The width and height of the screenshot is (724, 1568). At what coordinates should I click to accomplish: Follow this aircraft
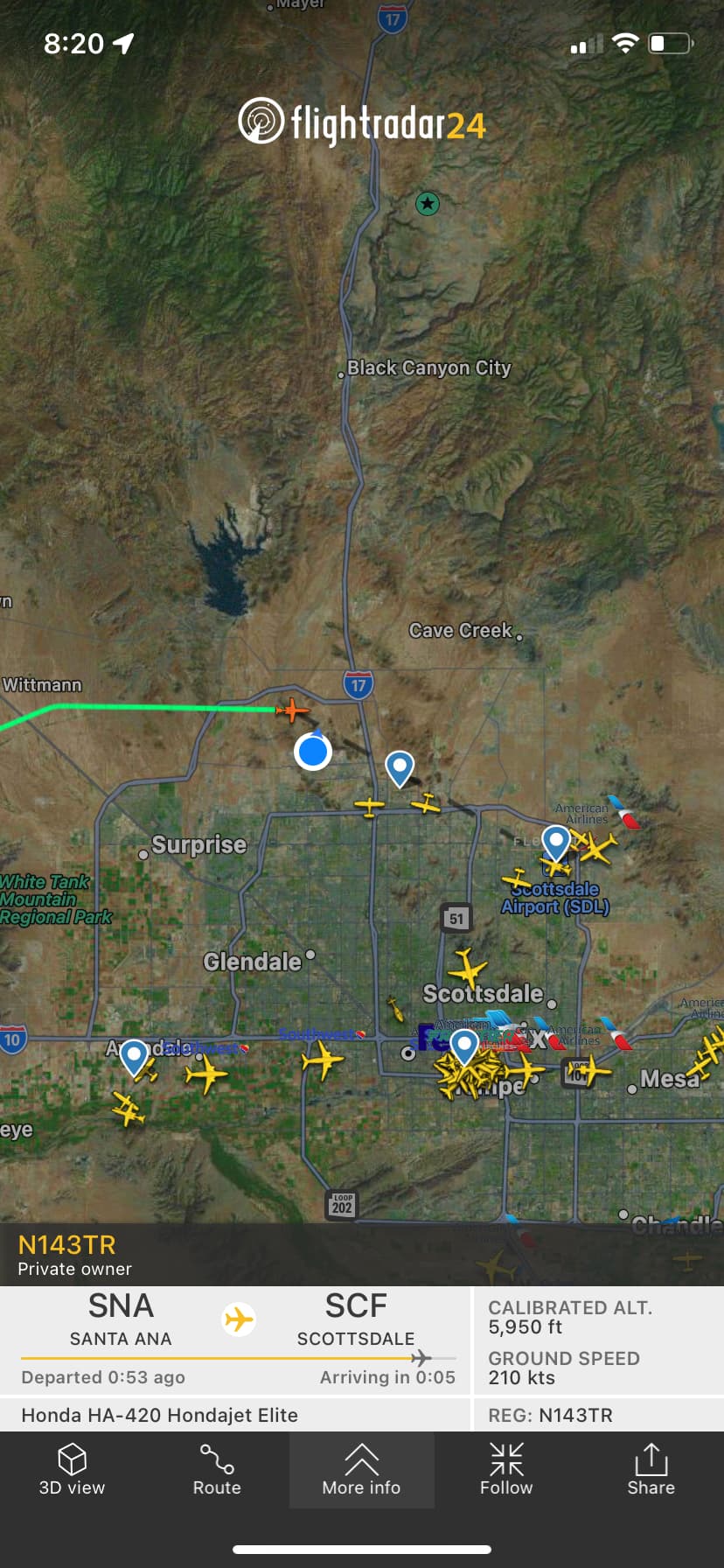coord(506,1470)
